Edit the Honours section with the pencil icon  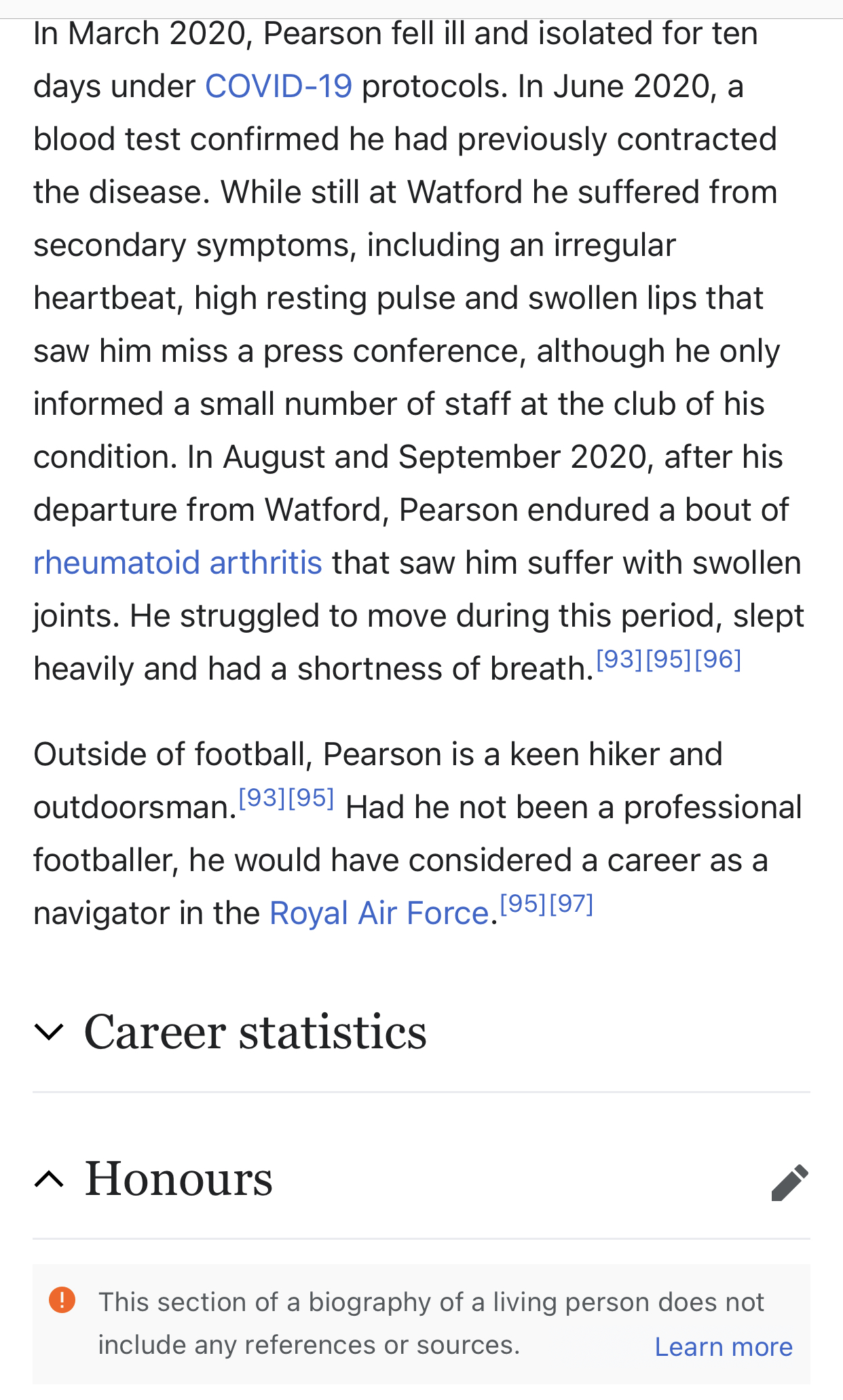coord(789,1183)
